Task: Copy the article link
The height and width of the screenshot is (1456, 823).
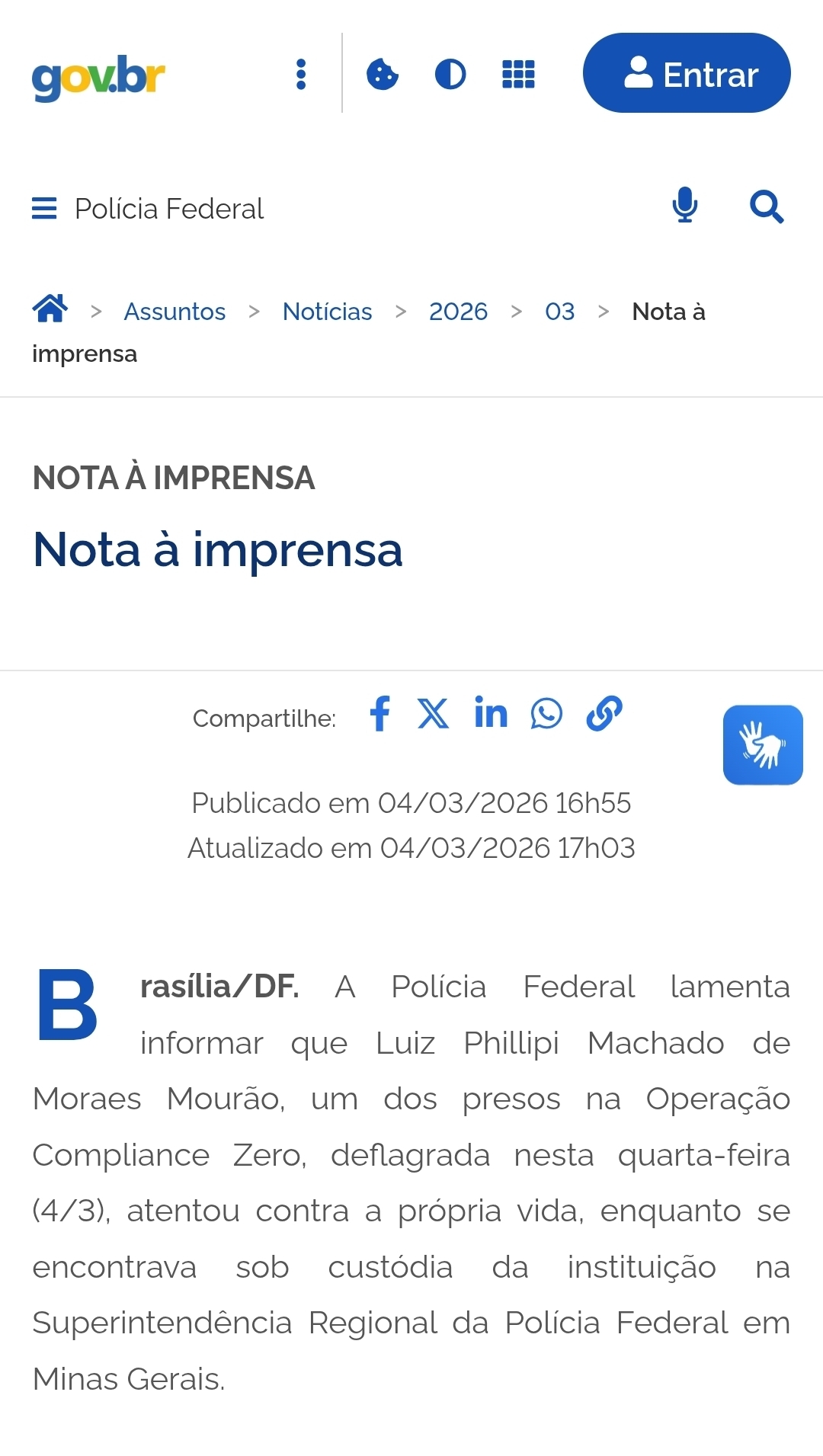Action: 604,714
